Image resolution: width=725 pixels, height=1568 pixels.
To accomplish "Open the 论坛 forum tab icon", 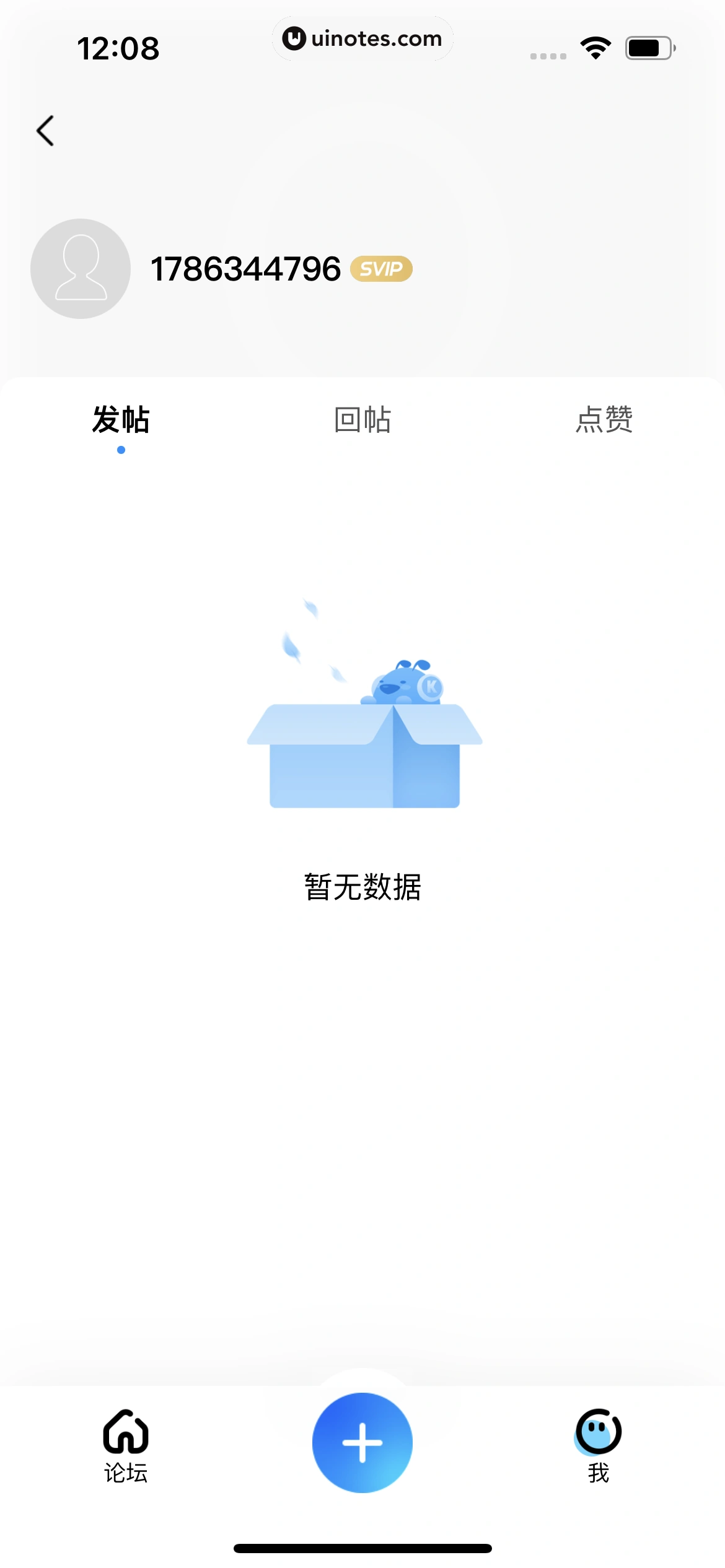I will point(125,1431).
